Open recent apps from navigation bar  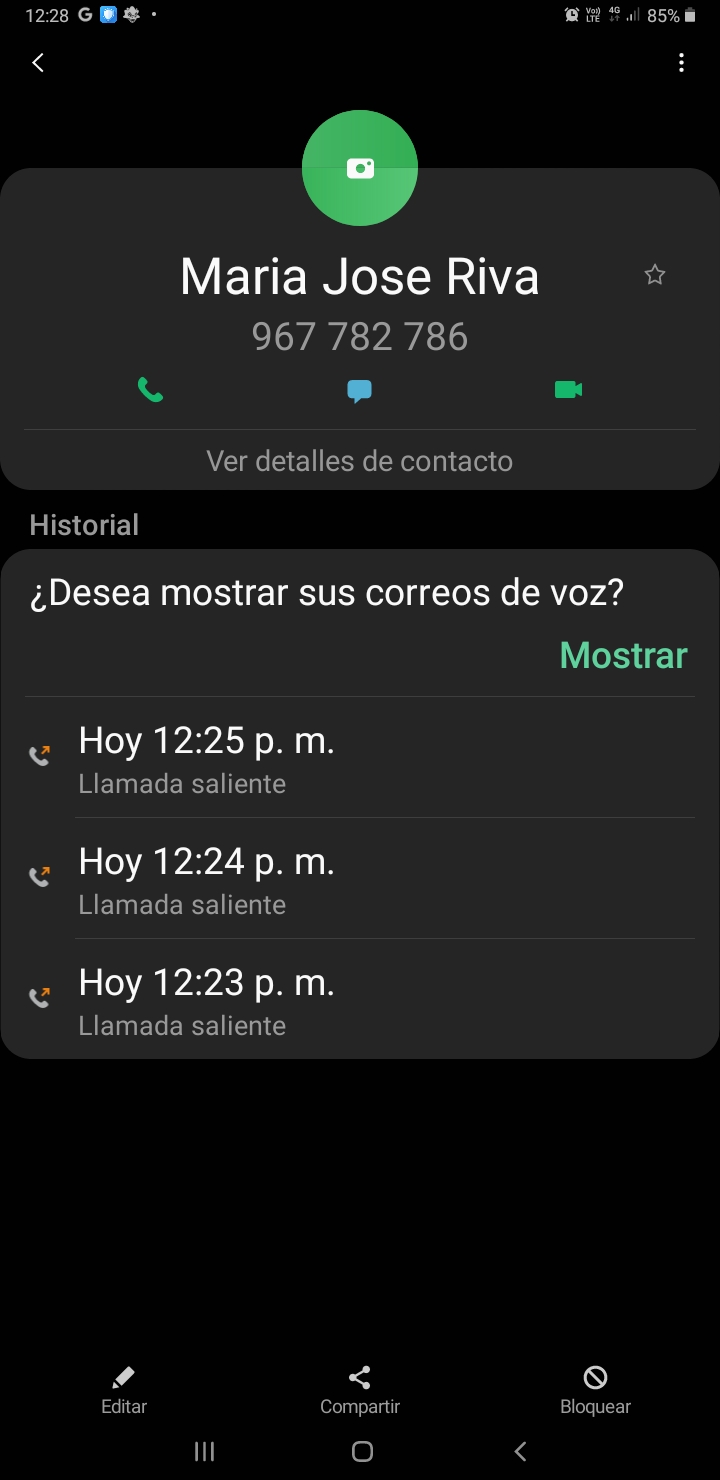[x=205, y=1451]
